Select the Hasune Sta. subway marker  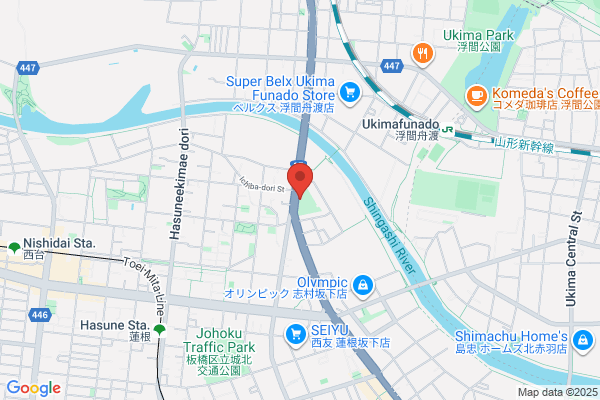pyautogui.click(x=160, y=330)
